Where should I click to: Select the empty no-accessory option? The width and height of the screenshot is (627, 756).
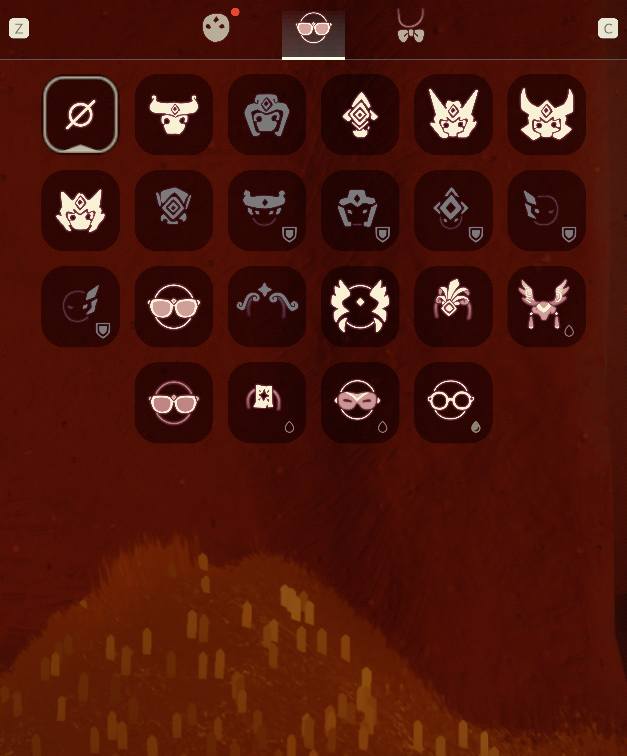[x=81, y=115]
